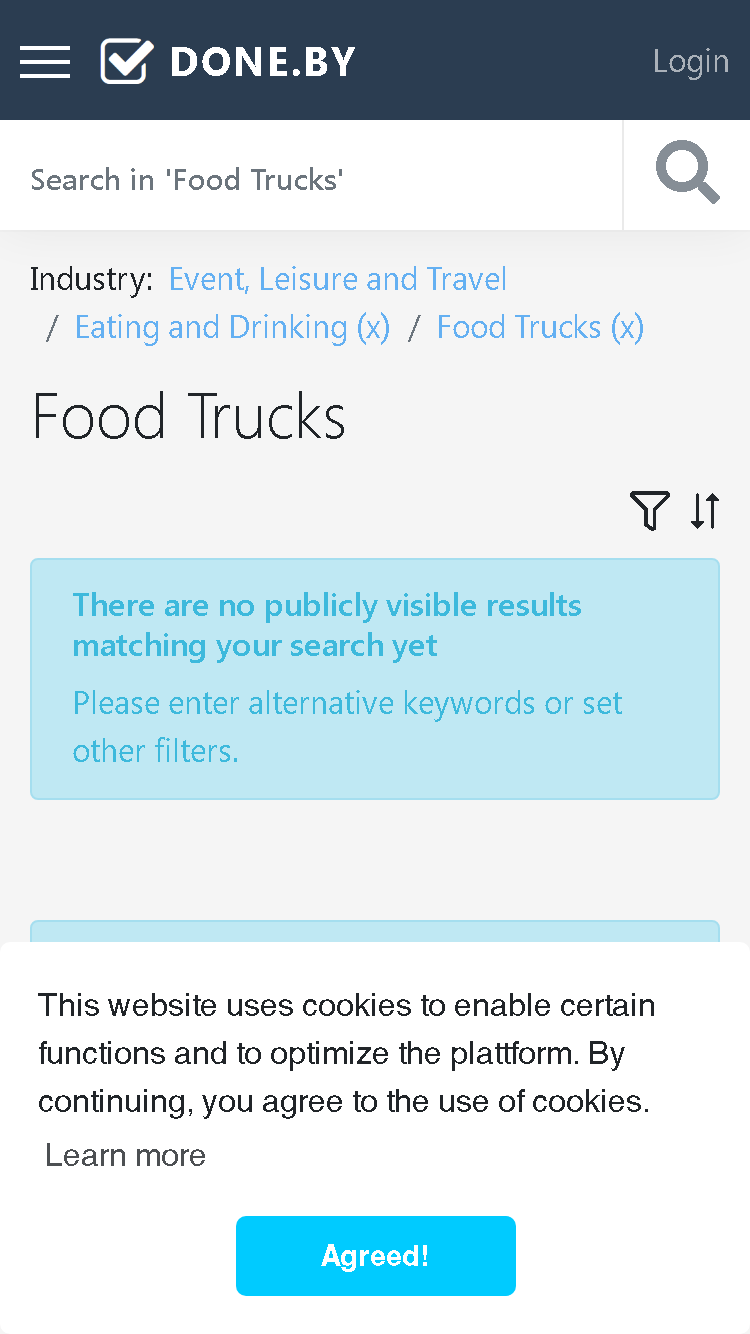Accept cookies with the Agreed! button

pos(376,1256)
